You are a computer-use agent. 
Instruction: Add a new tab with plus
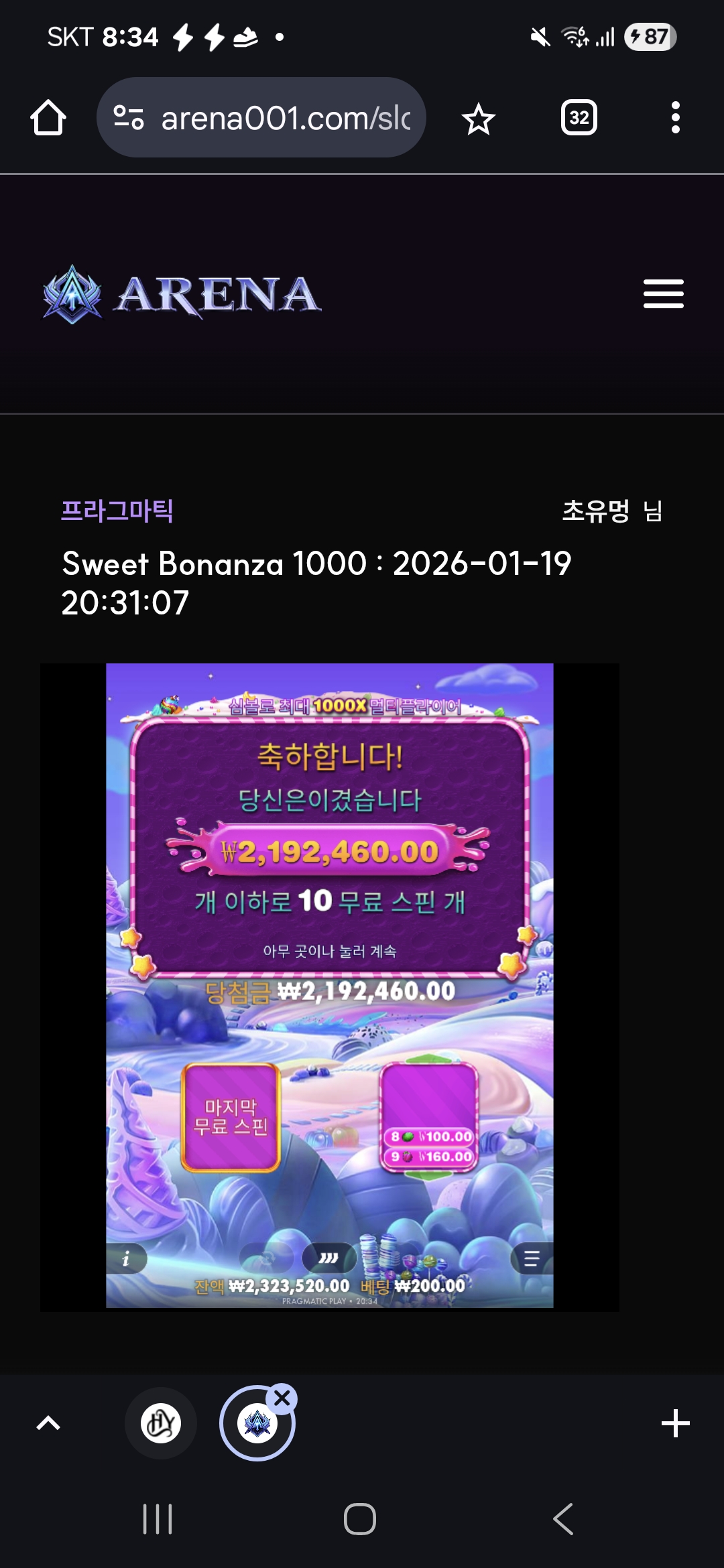pos(675,1423)
